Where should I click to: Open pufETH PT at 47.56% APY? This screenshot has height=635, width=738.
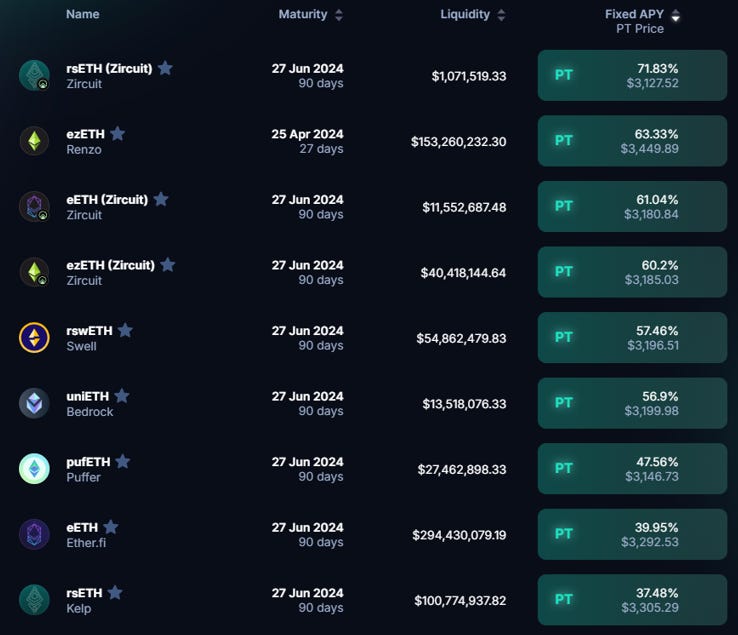pyautogui.click(x=632, y=469)
